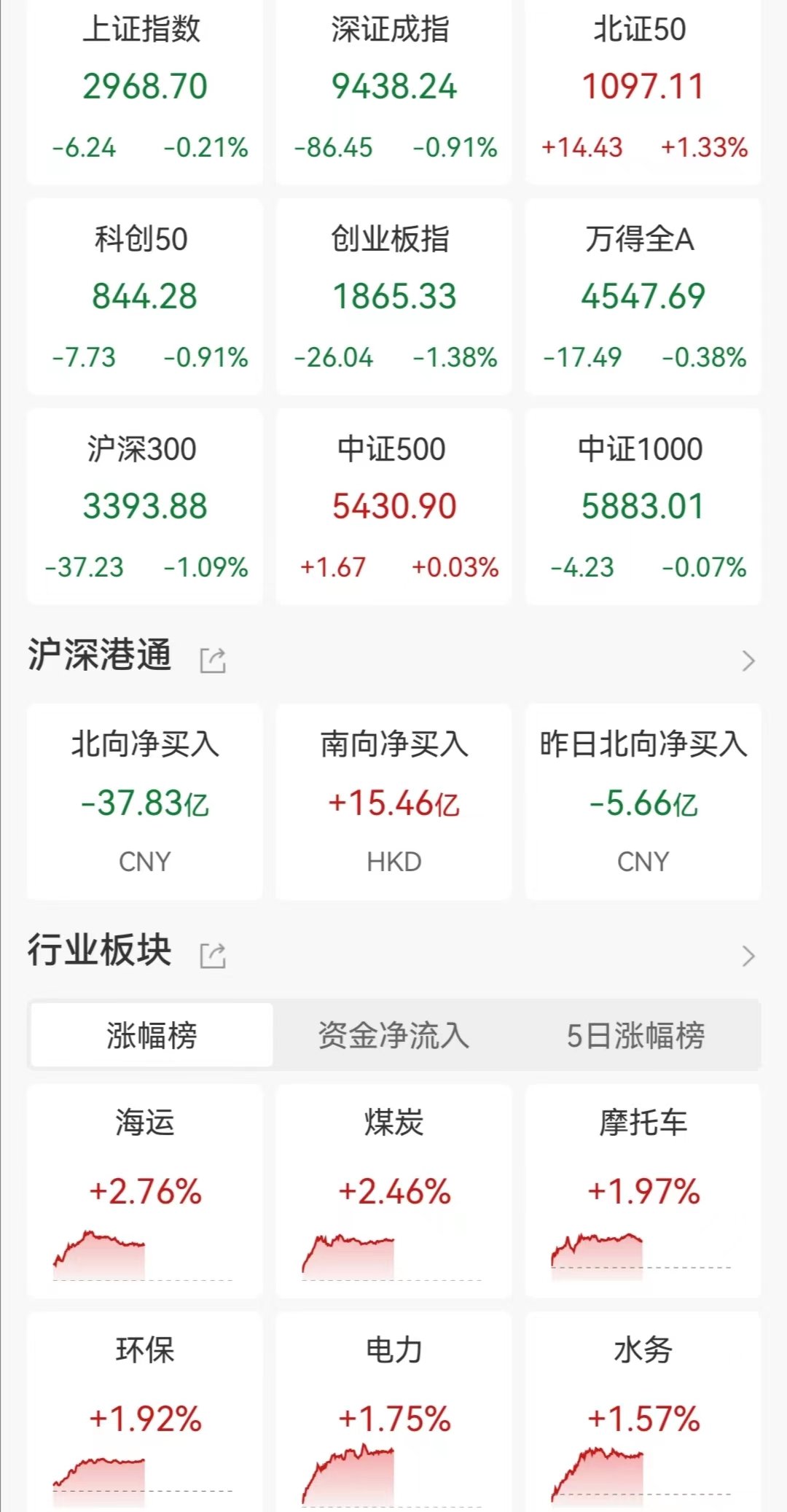Open the 南向净买入 card
This screenshot has width=787, height=1512.
[x=393, y=802]
